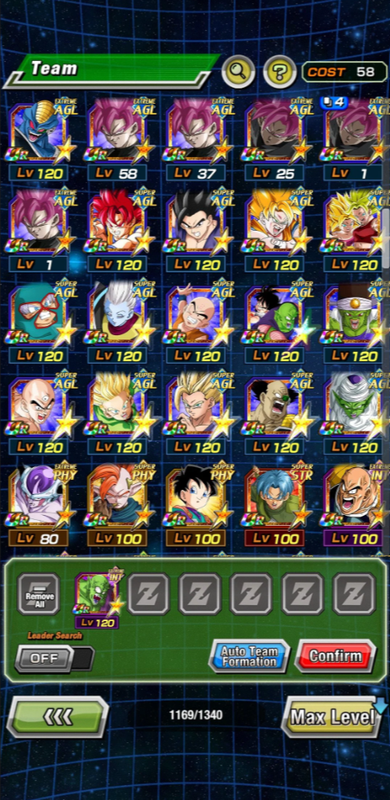390x800 pixels.
Task: Toggle the Leader Search OFF switch
Action: point(54,658)
